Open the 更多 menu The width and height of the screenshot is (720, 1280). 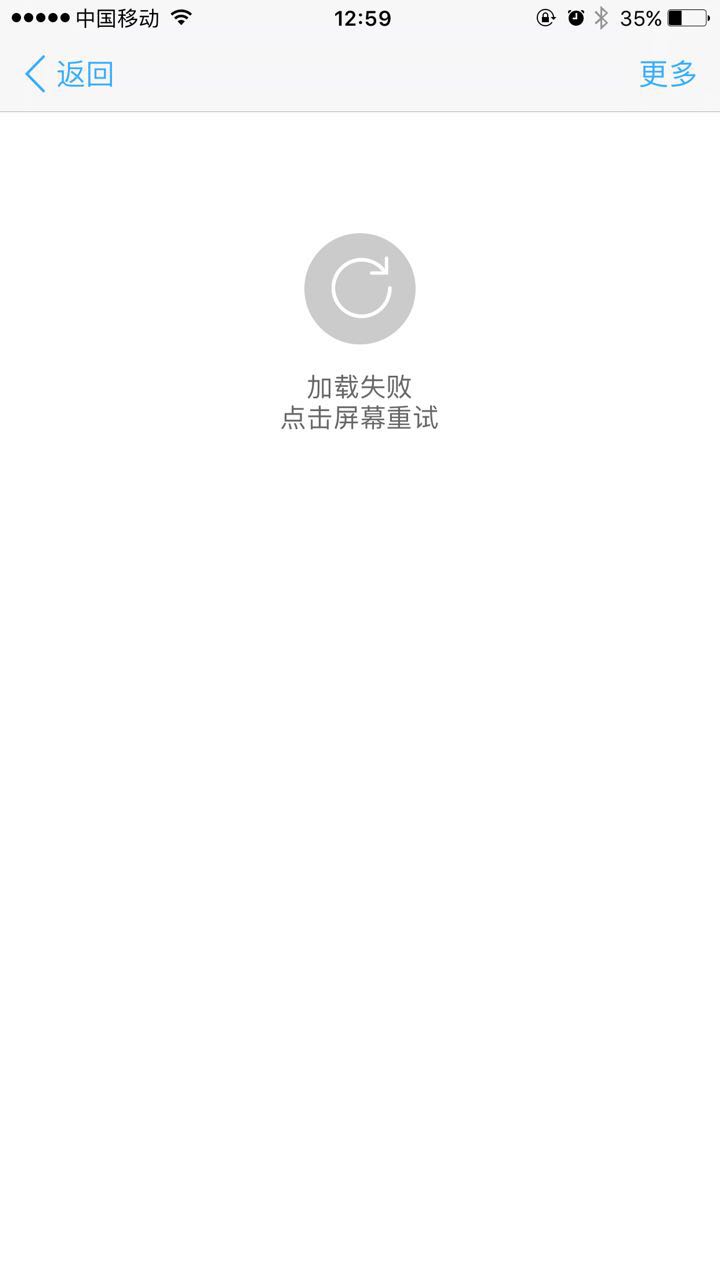coord(667,74)
